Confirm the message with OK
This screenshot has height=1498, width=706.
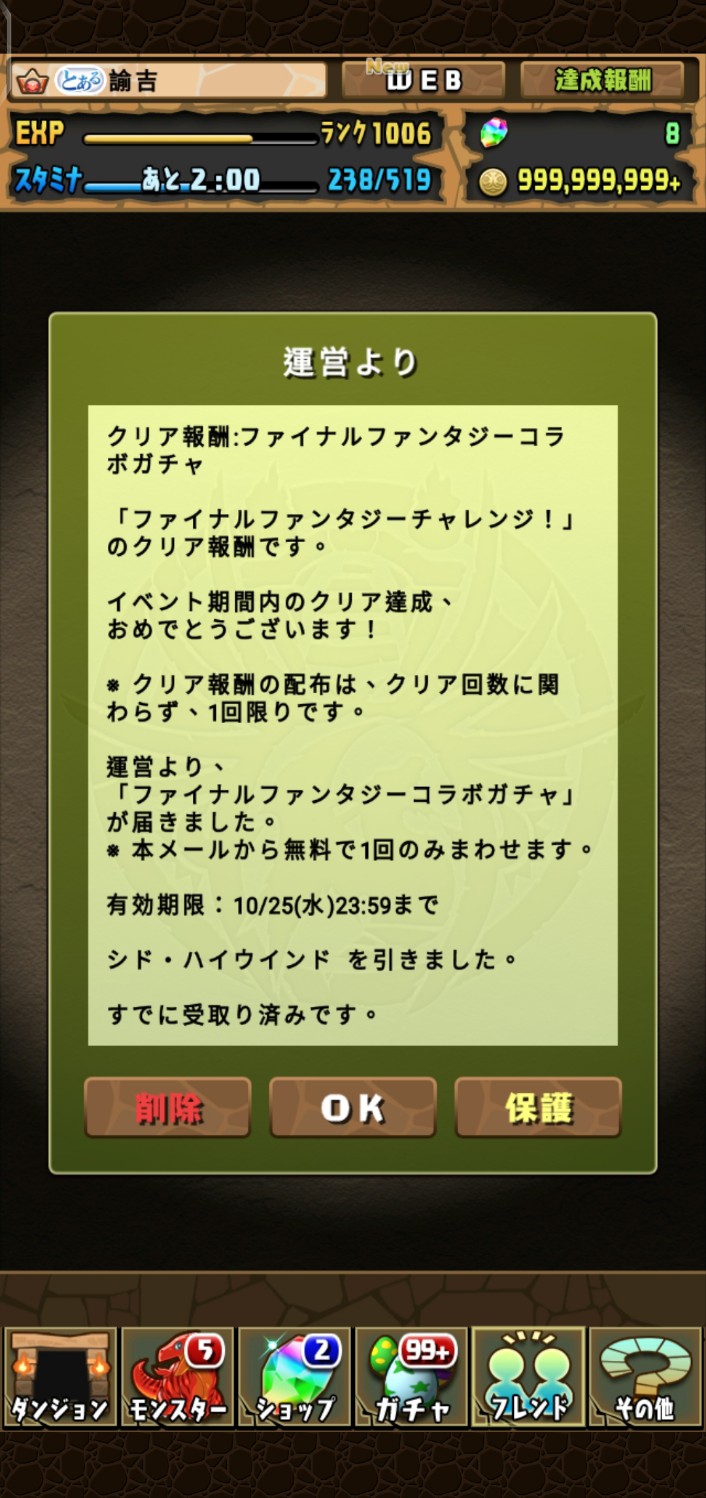[x=352, y=1108]
